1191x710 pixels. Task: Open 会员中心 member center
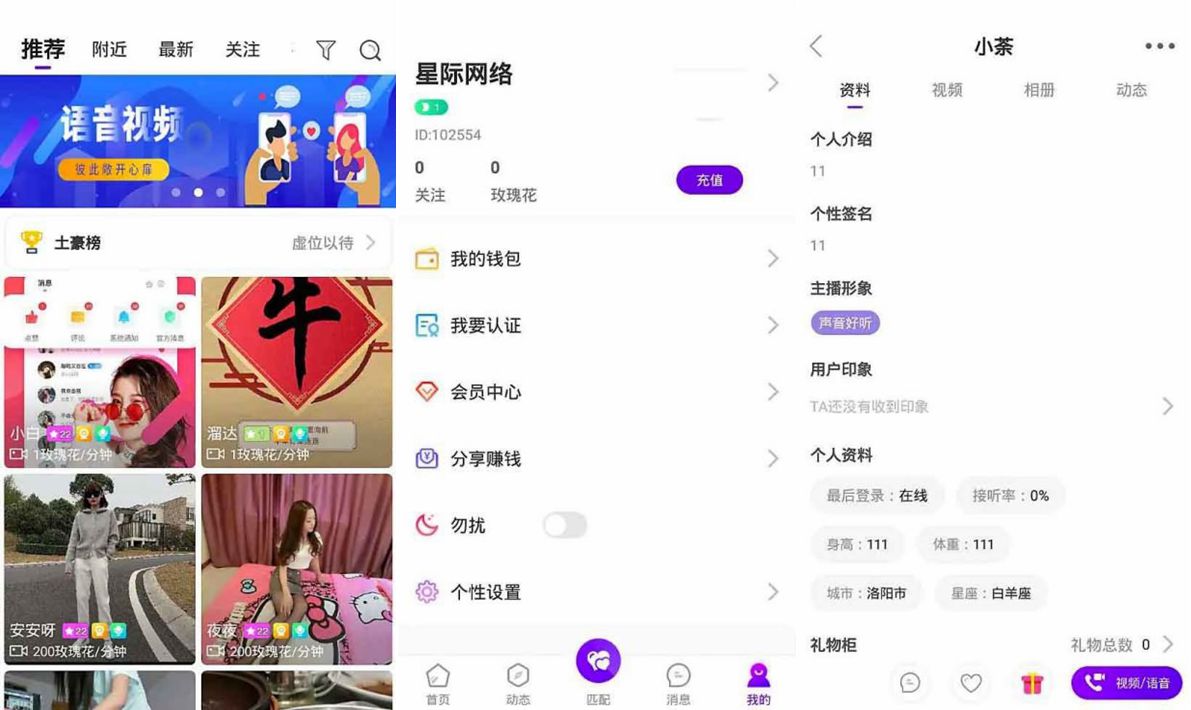(x=596, y=392)
